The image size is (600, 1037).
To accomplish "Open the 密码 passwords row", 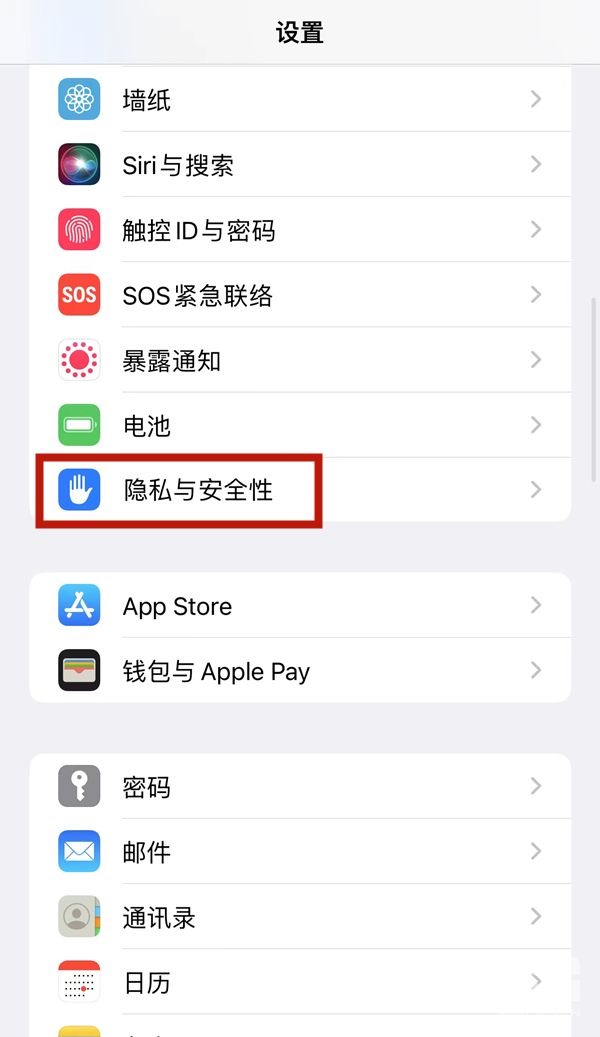I will point(300,786).
